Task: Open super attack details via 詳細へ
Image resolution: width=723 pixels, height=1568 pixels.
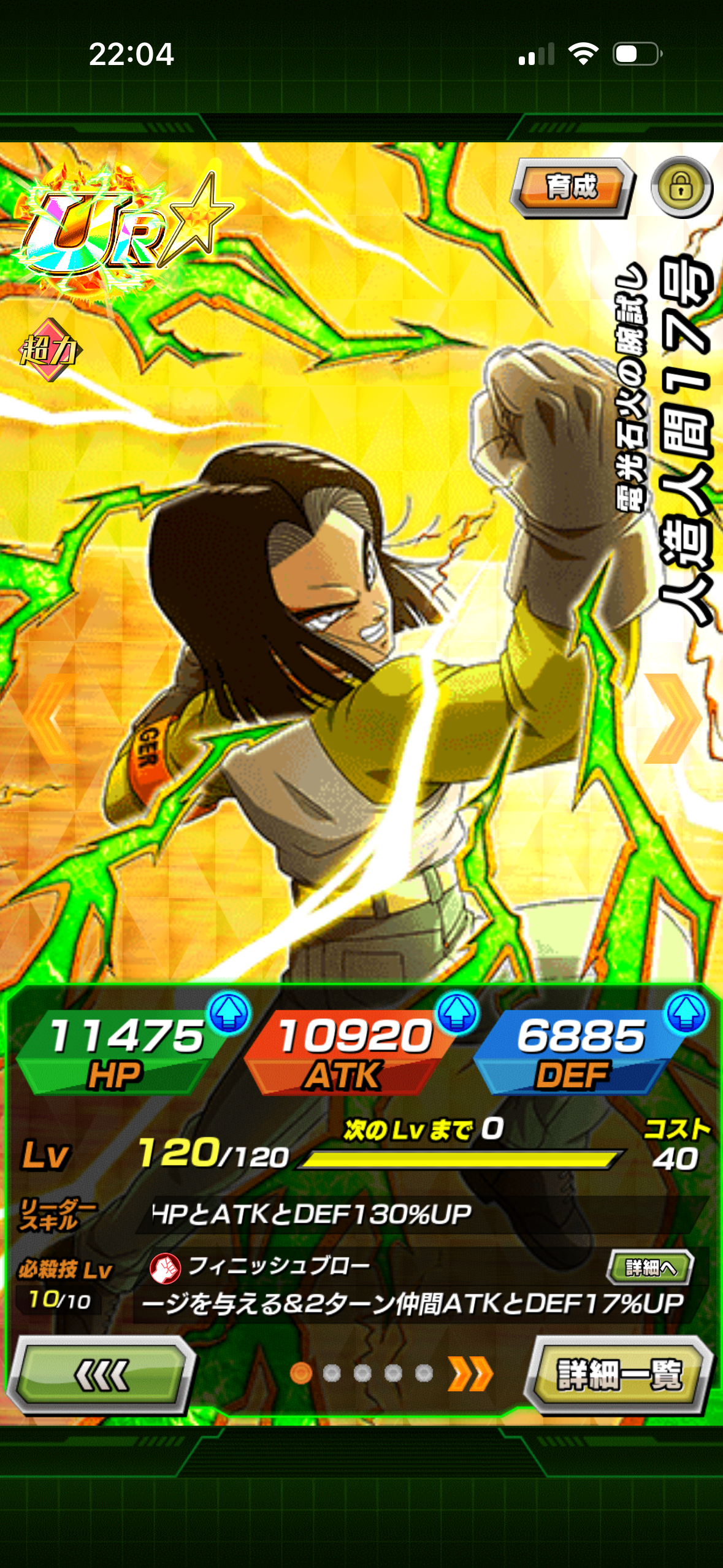Action: tap(649, 1267)
